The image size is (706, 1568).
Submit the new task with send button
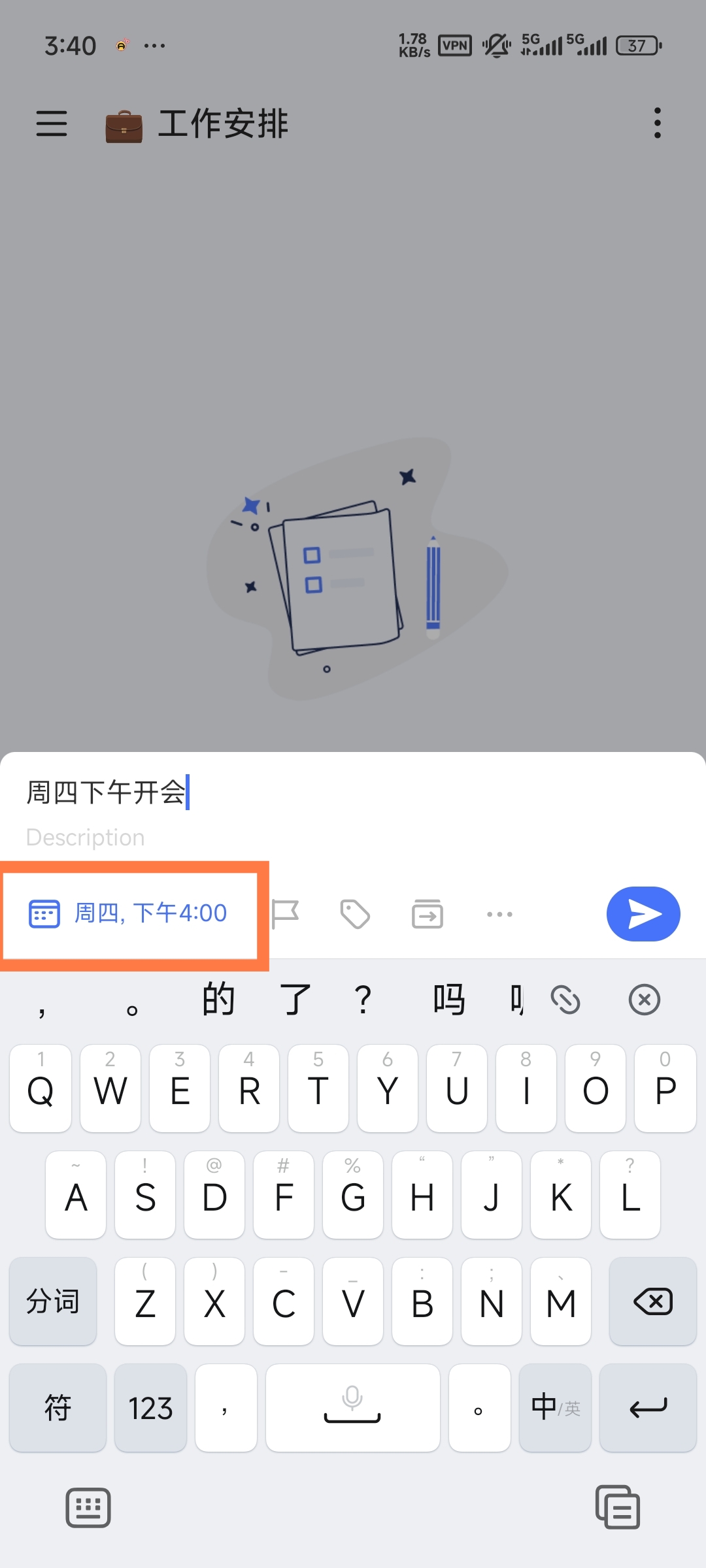[643, 913]
